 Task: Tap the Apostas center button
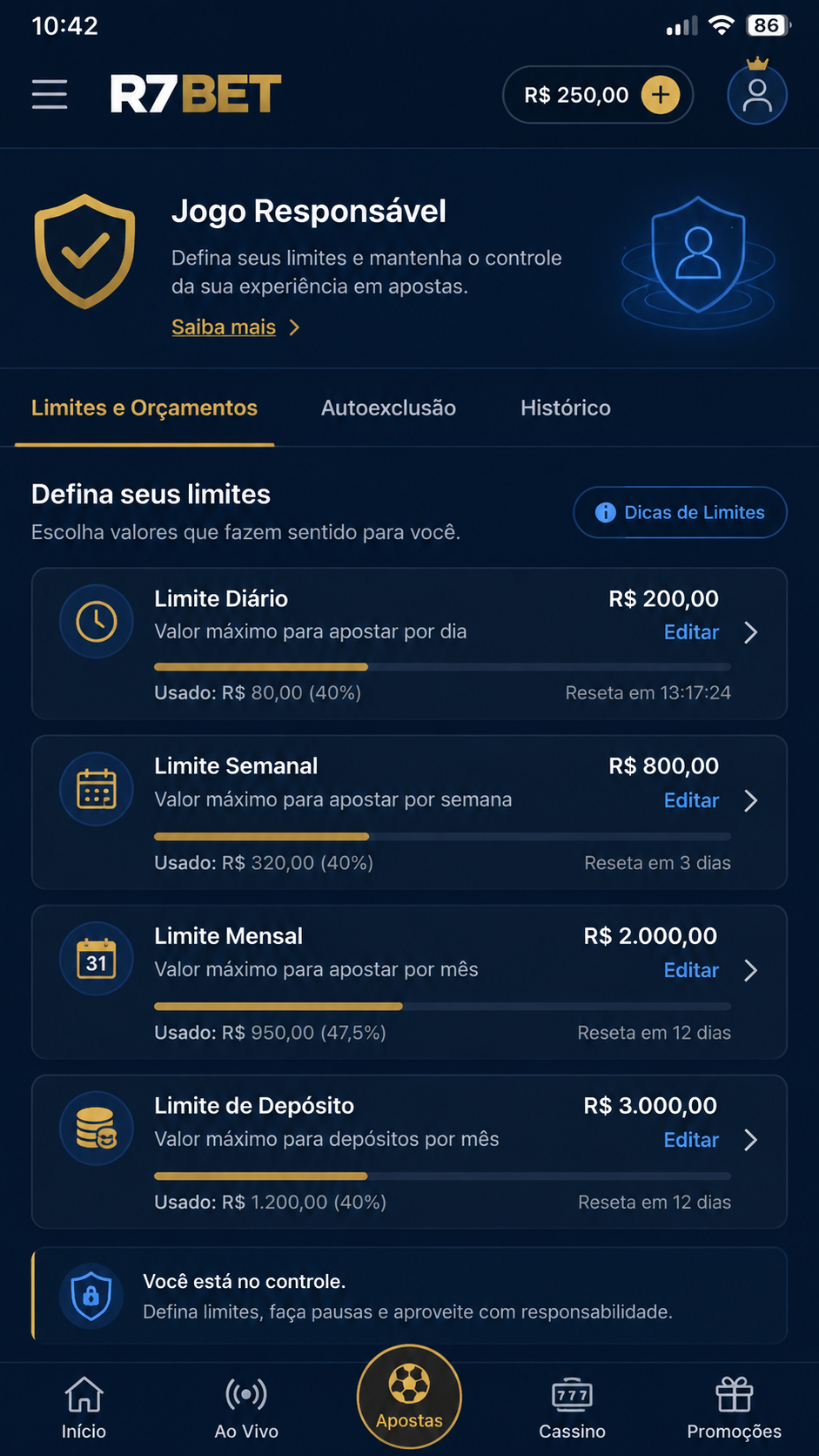409,1397
